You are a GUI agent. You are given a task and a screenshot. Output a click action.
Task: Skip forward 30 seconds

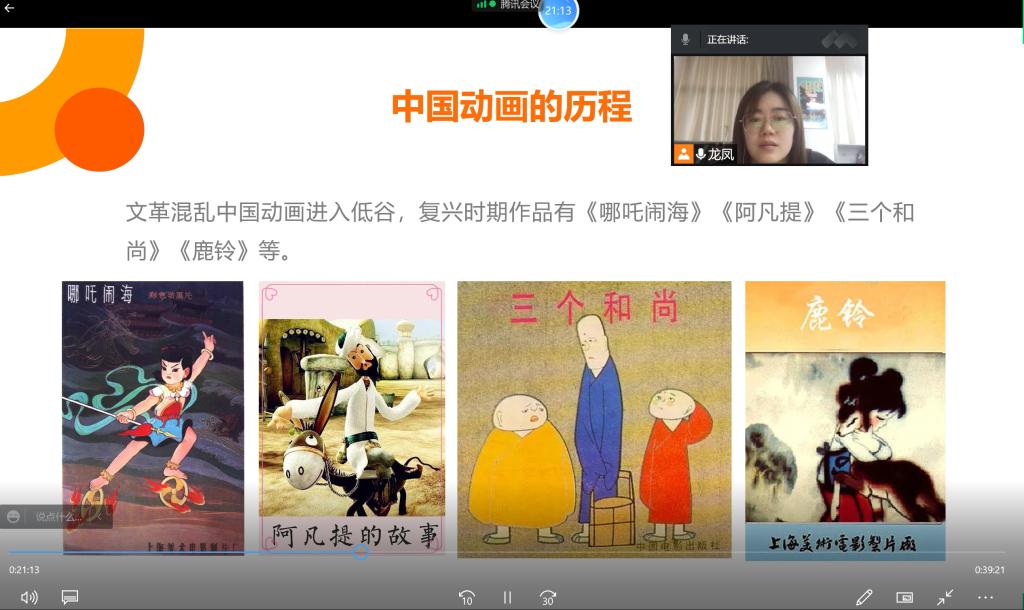(x=548, y=597)
